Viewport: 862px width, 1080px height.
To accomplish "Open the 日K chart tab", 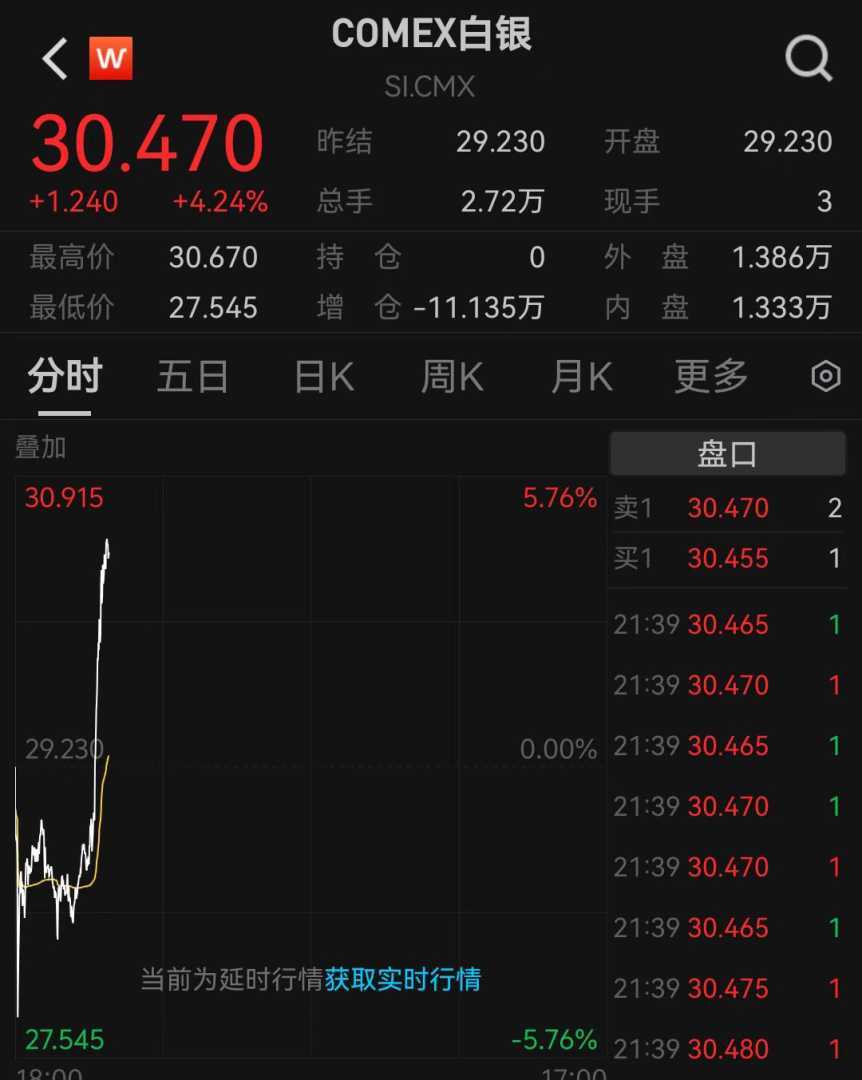I will tap(323, 378).
